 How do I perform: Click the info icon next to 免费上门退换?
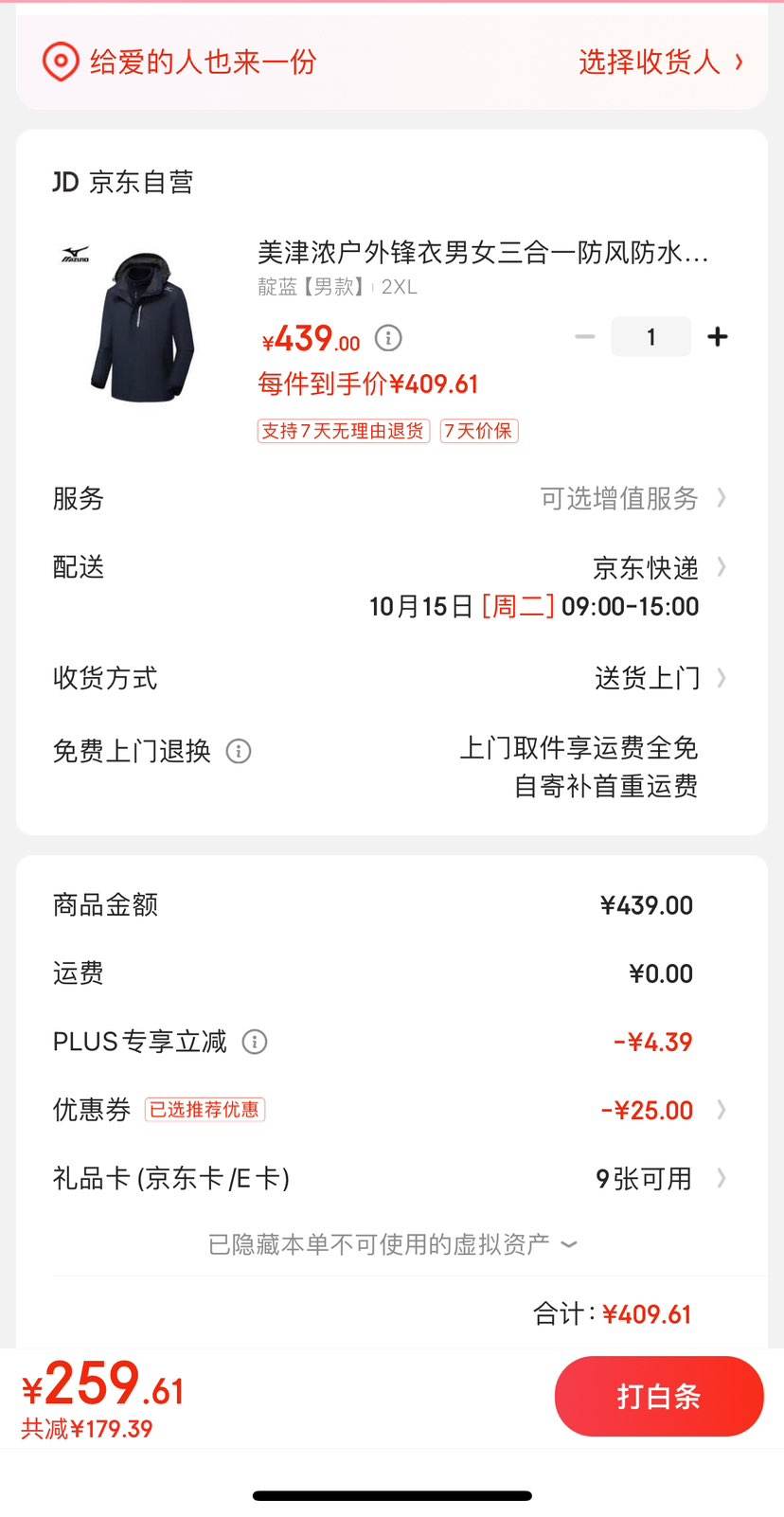point(240,752)
